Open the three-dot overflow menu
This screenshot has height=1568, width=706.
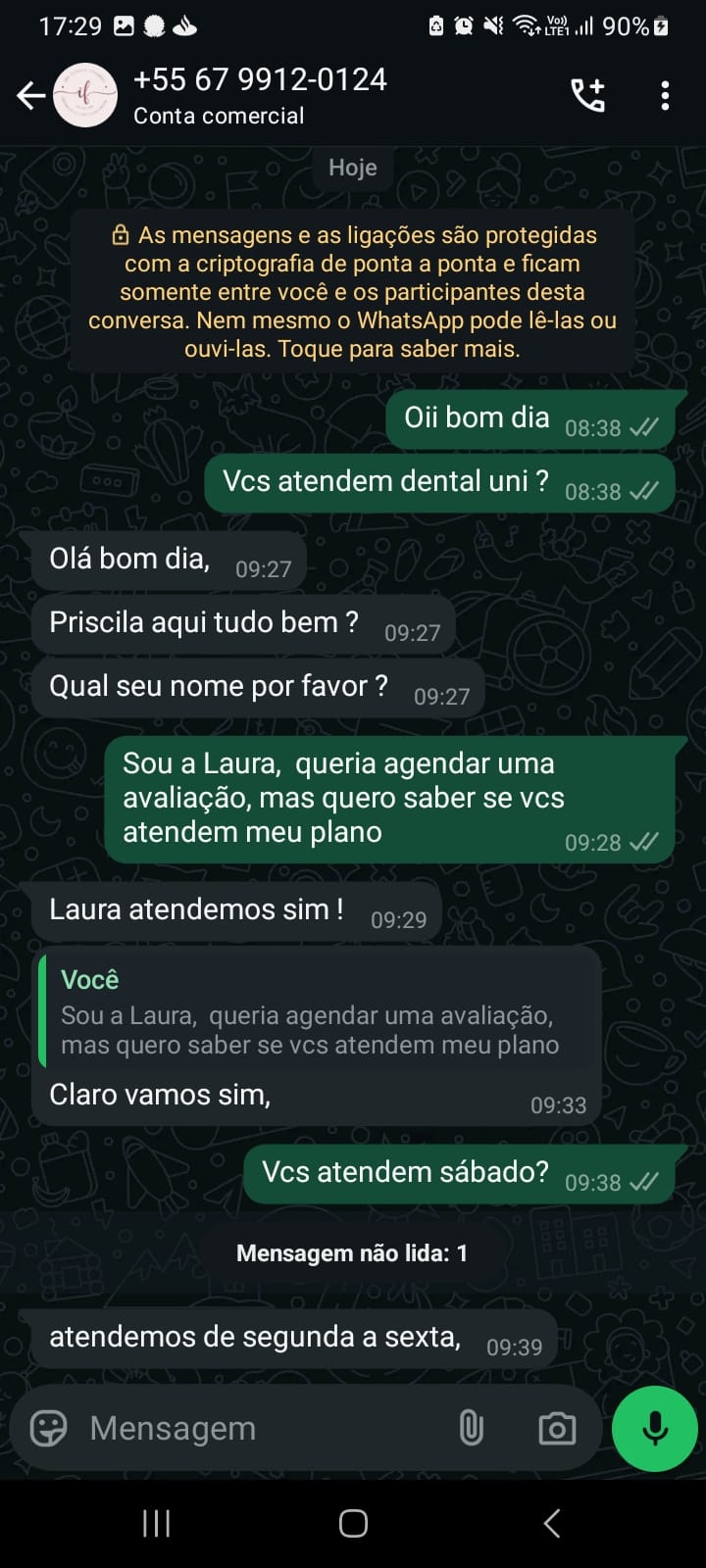pyautogui.click(x=665, y=95)
